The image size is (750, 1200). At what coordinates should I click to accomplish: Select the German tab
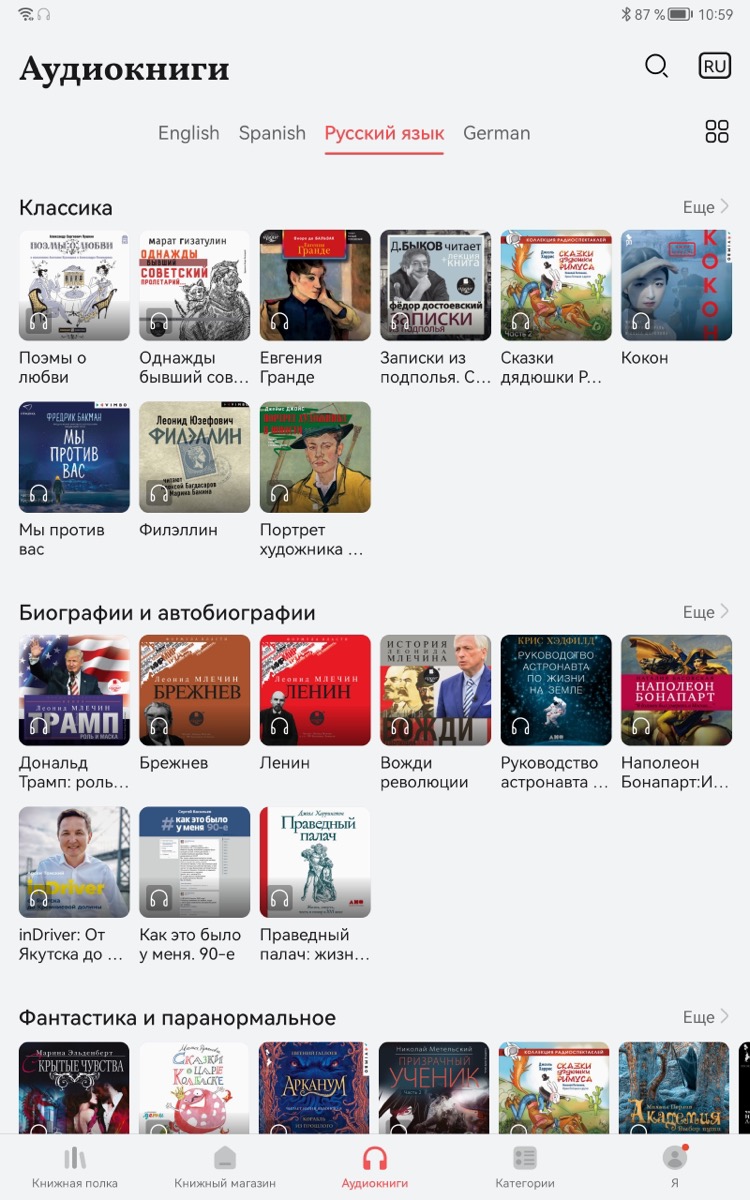496,133
